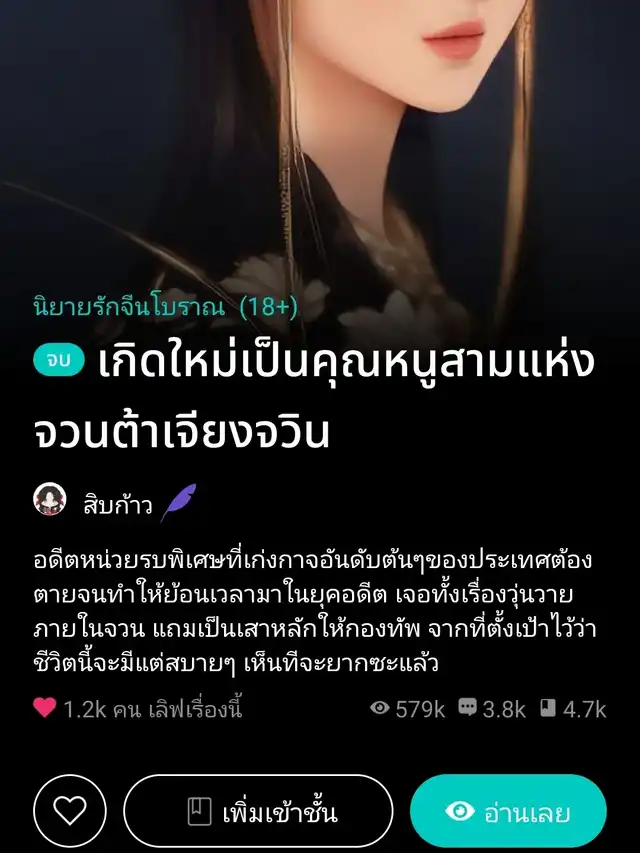This screenshot has width=640, height=853.
Task: Tap the heart button to love this novel
Action: pos(70,812)
